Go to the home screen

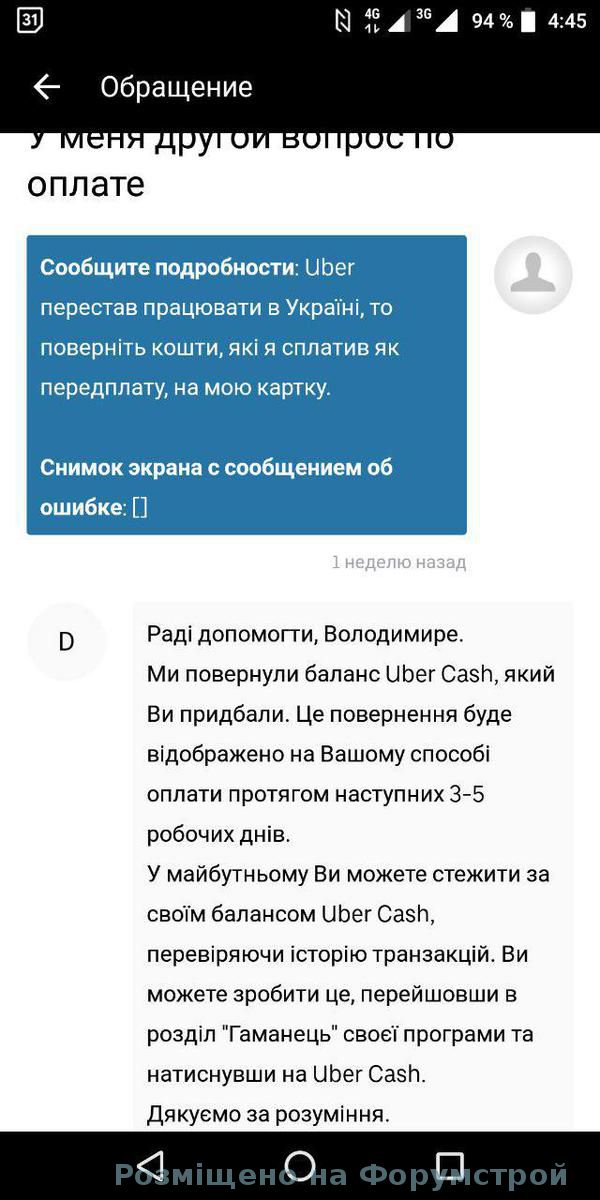300,1165
